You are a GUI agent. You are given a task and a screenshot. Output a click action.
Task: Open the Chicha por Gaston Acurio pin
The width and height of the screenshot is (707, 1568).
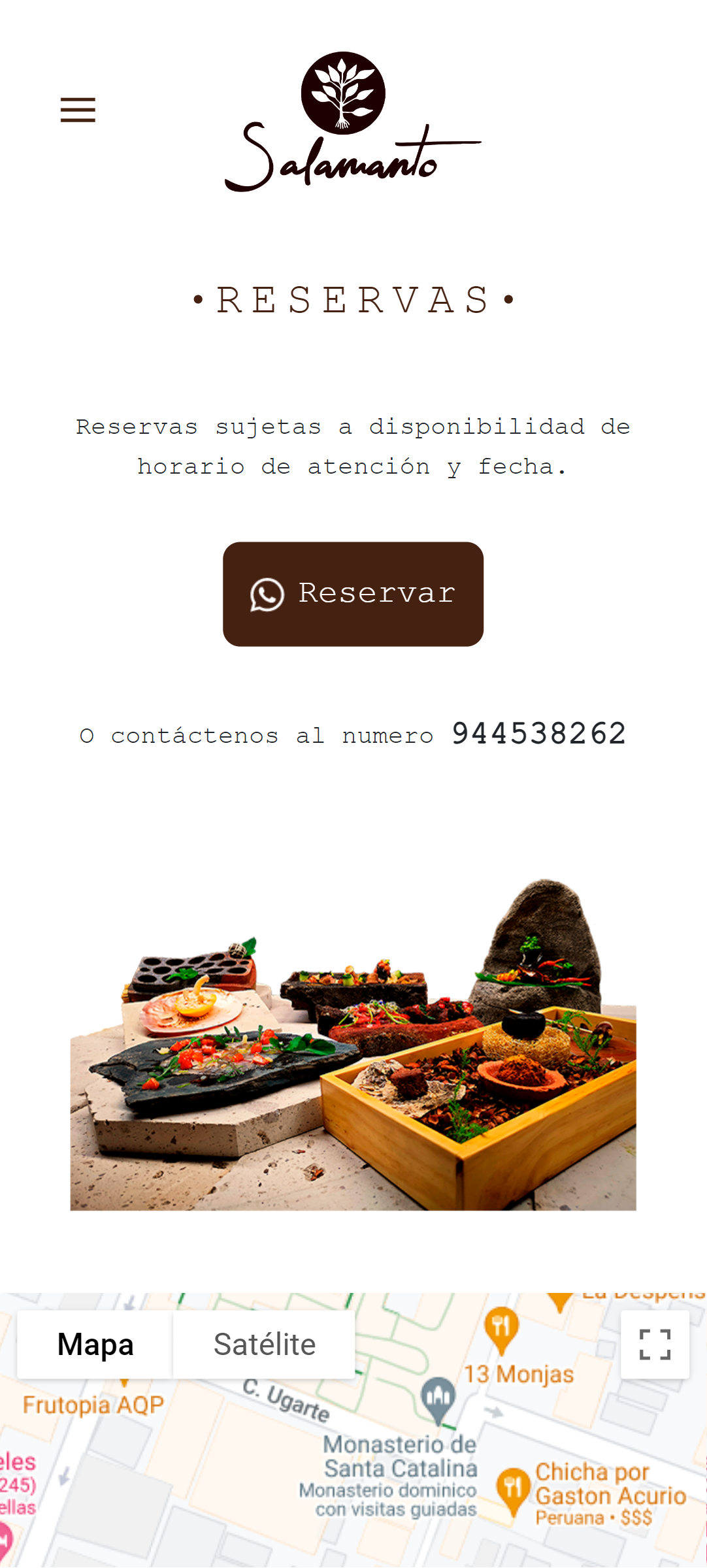(513, 1492)
